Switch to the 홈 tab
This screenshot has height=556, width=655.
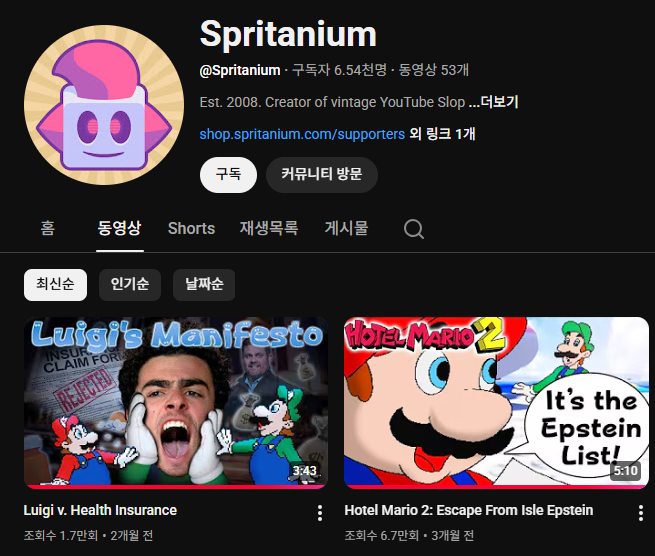(47, 228)
